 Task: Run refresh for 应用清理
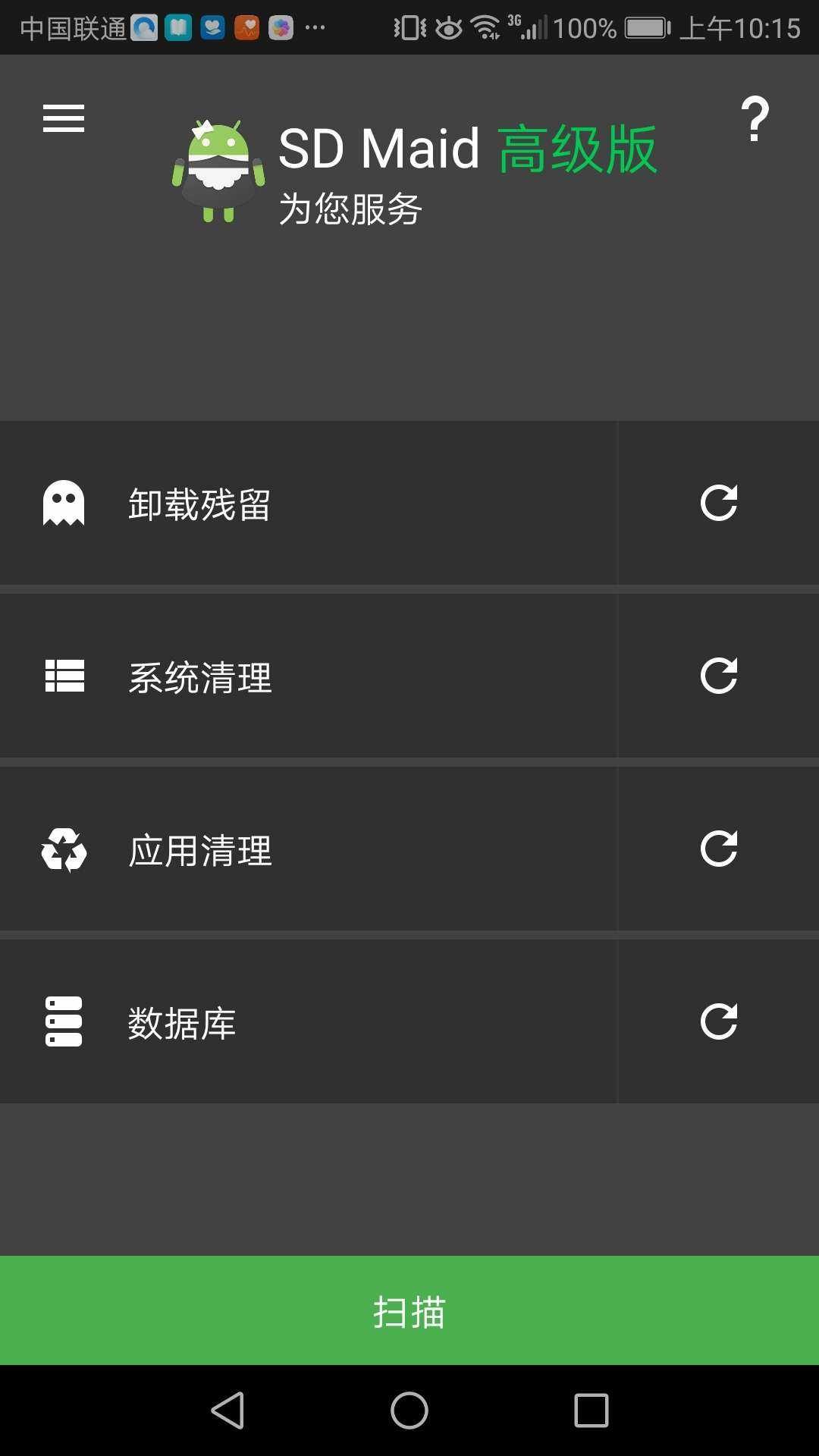coord(719,849)
